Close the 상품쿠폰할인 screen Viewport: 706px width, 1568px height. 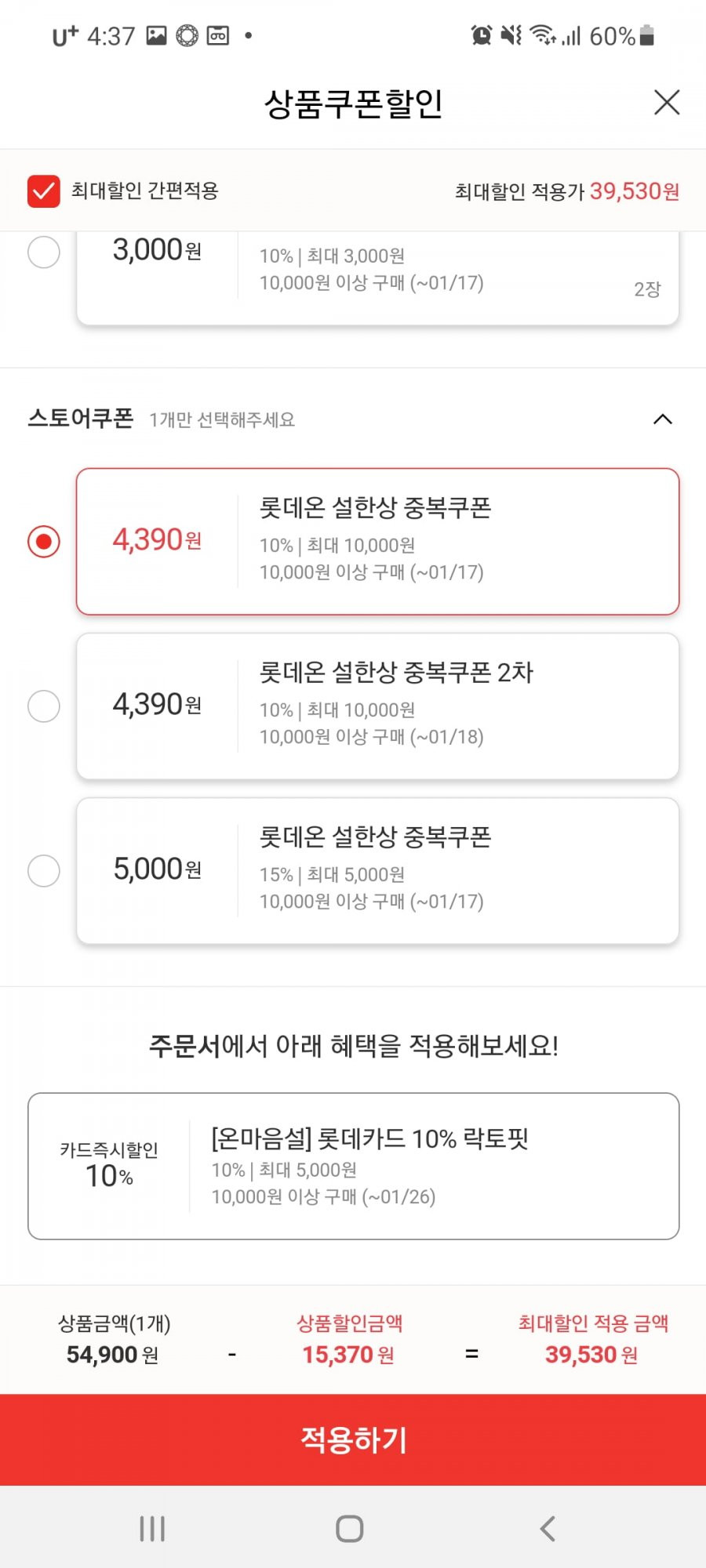[667, 102]
